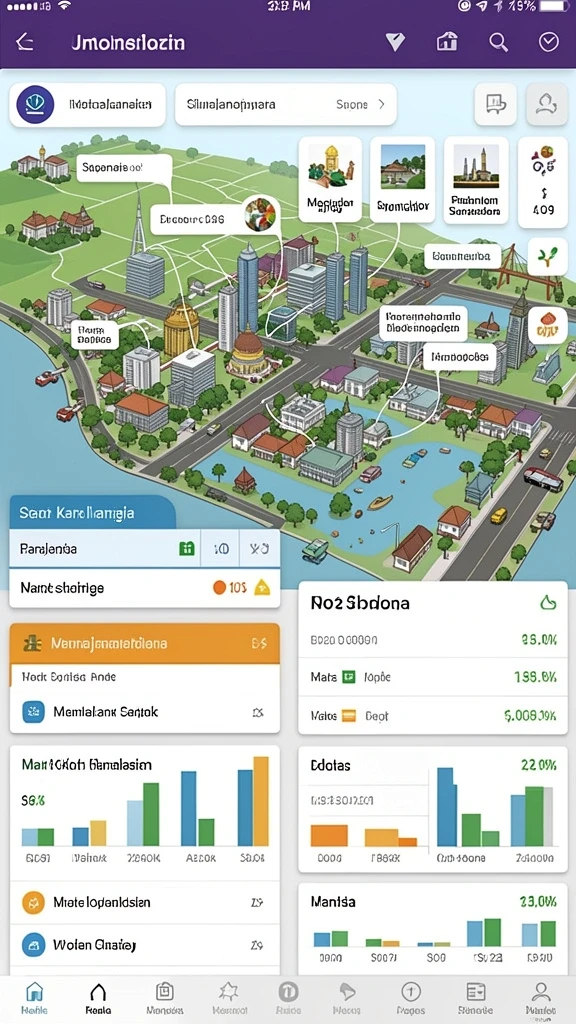This screenshot has width=576, height=1024.
Task: Open the Wolen row with blue circle icon
Action: pos(144,944)
